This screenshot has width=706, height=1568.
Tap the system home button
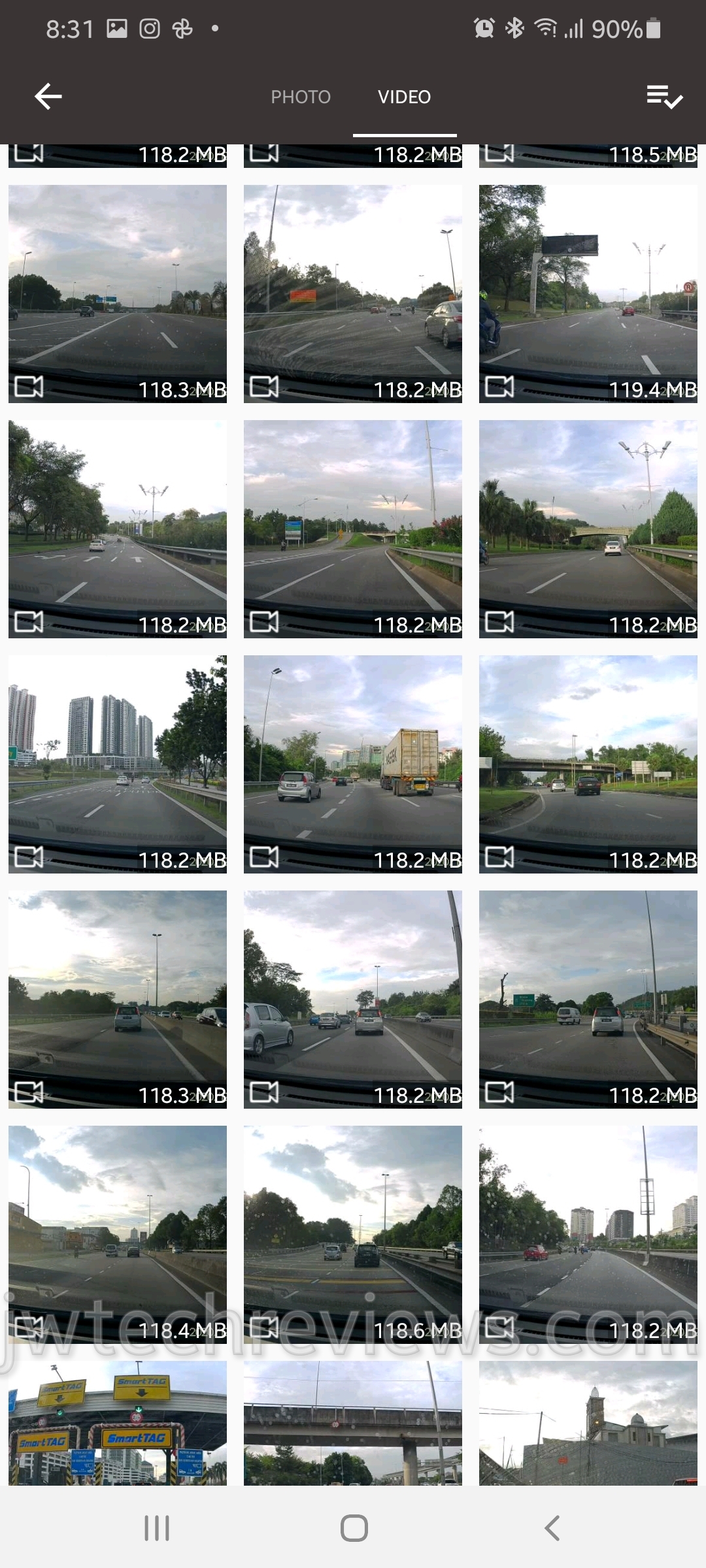(354, 1528)
